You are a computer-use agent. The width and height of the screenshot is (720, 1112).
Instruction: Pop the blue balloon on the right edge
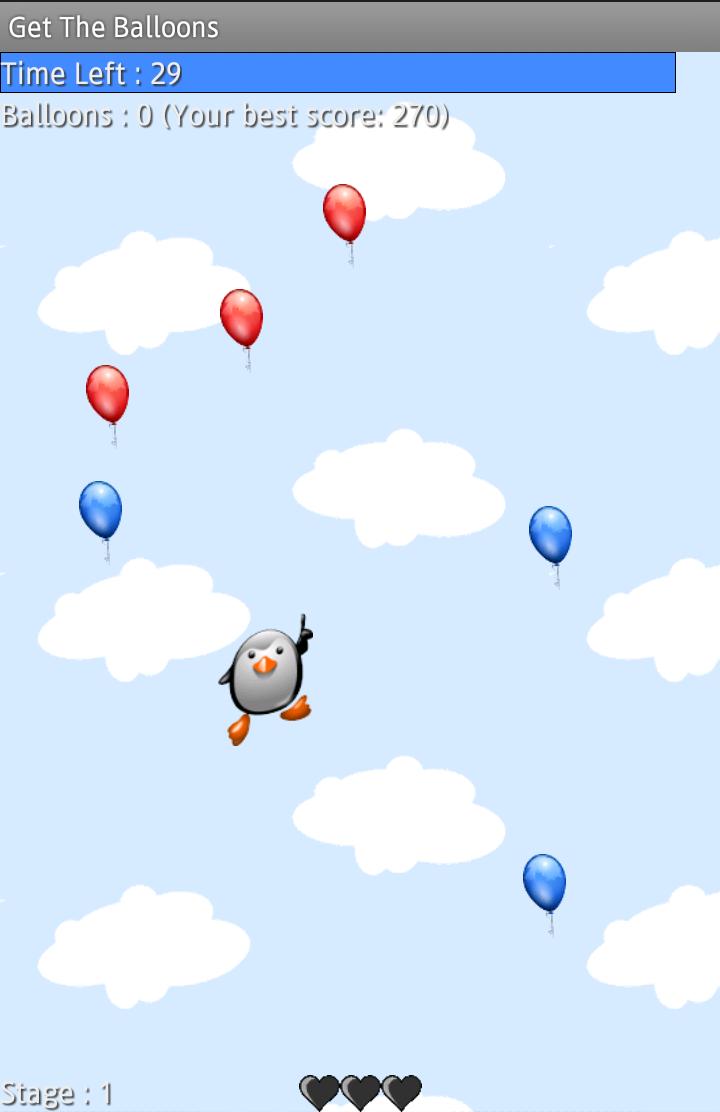tap(550, 535)
